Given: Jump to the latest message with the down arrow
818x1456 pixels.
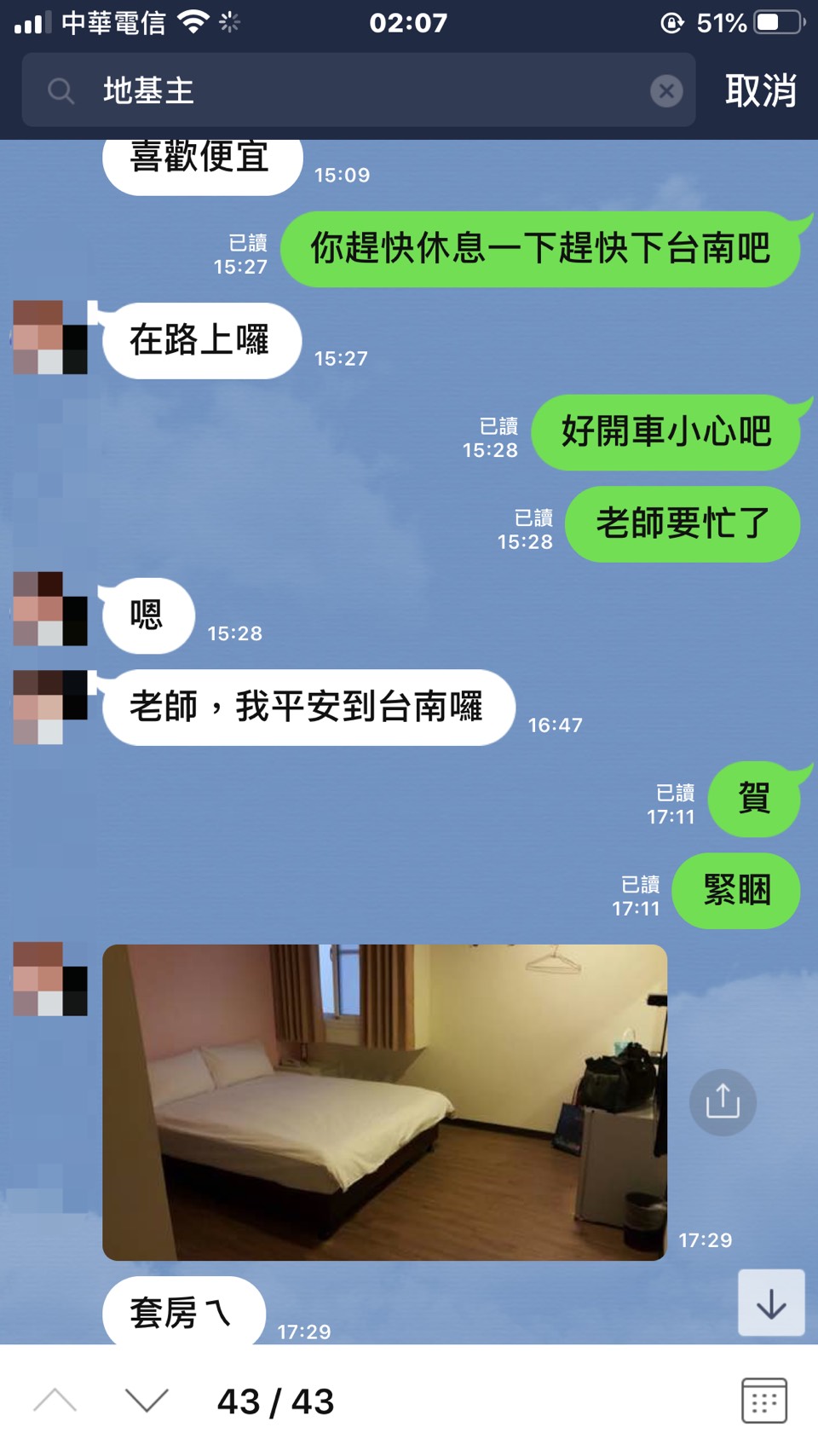Looking at the screenshot, I should coord(771,1303).
